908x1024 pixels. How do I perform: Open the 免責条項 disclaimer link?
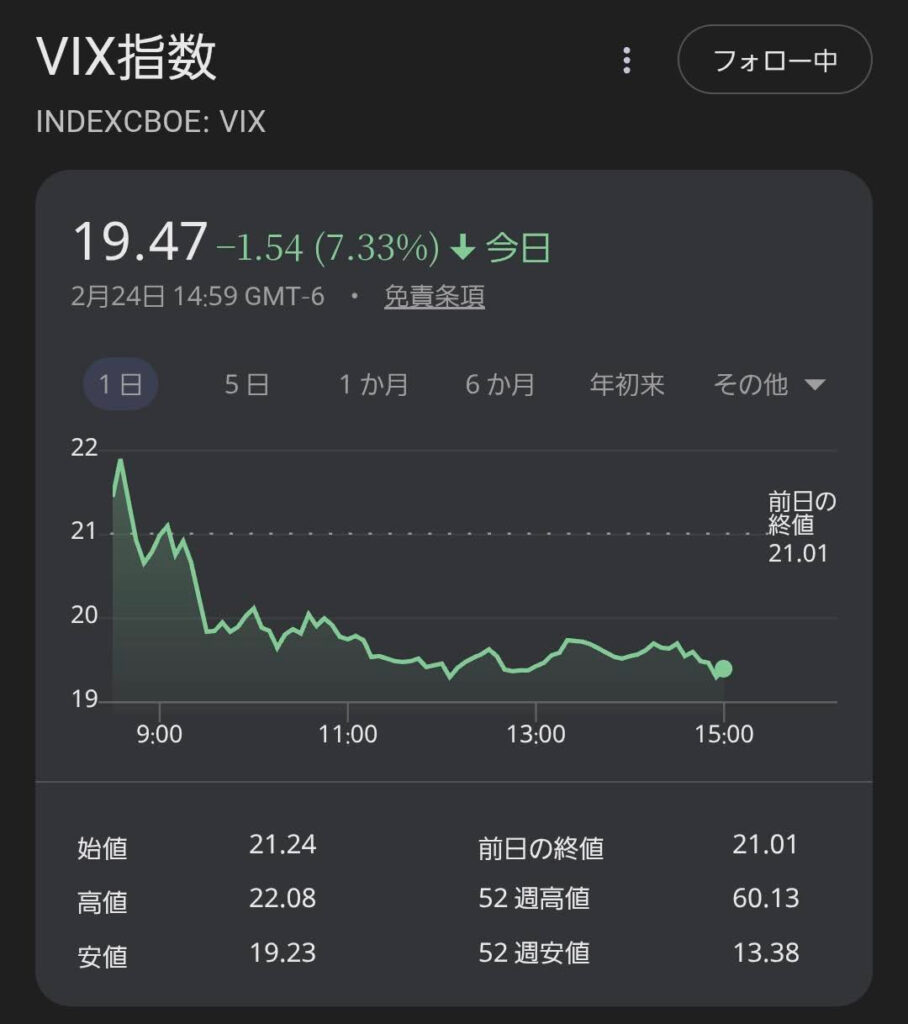click(x=434, y=297)
